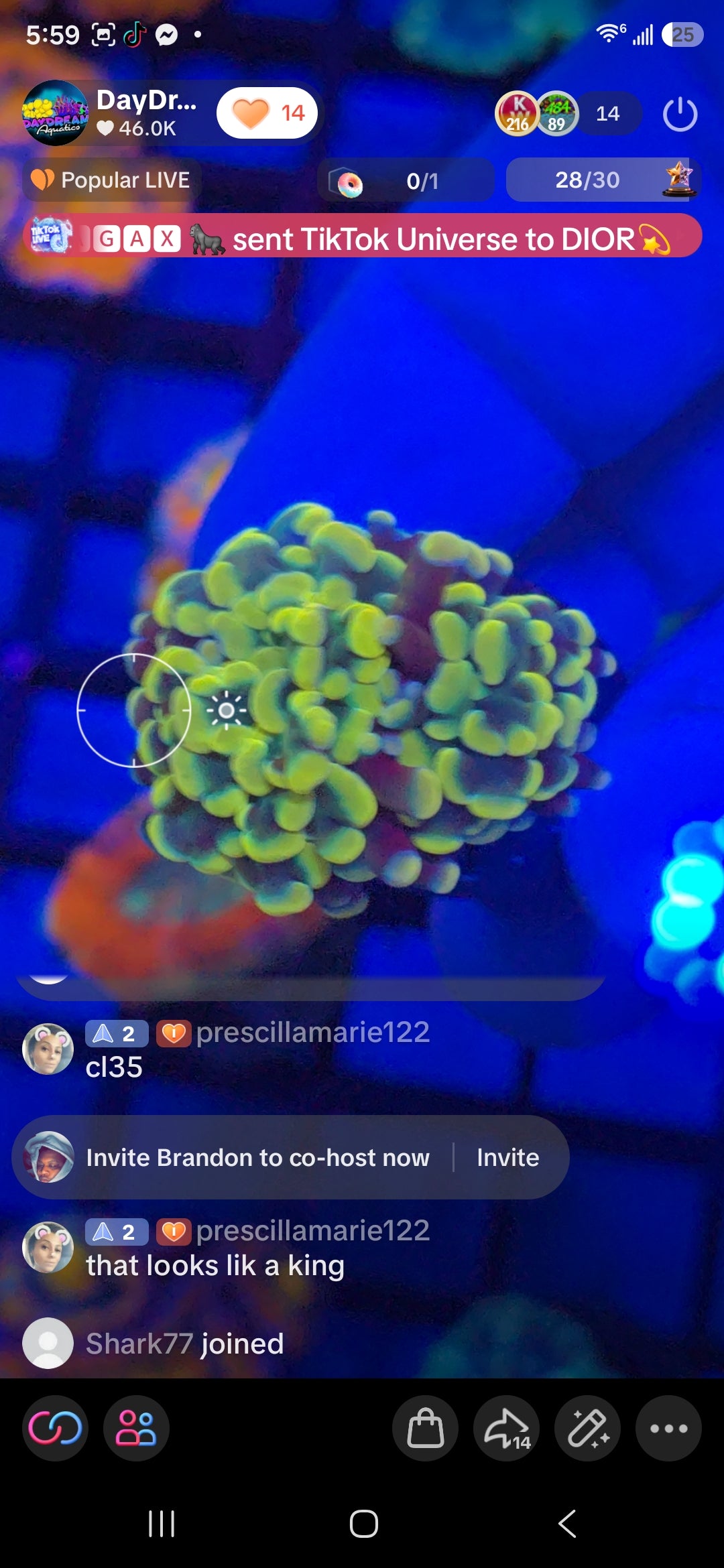End the LIVE with the power icon
The width and height of the screenshot is (724, 1568).
coord(680,114)
